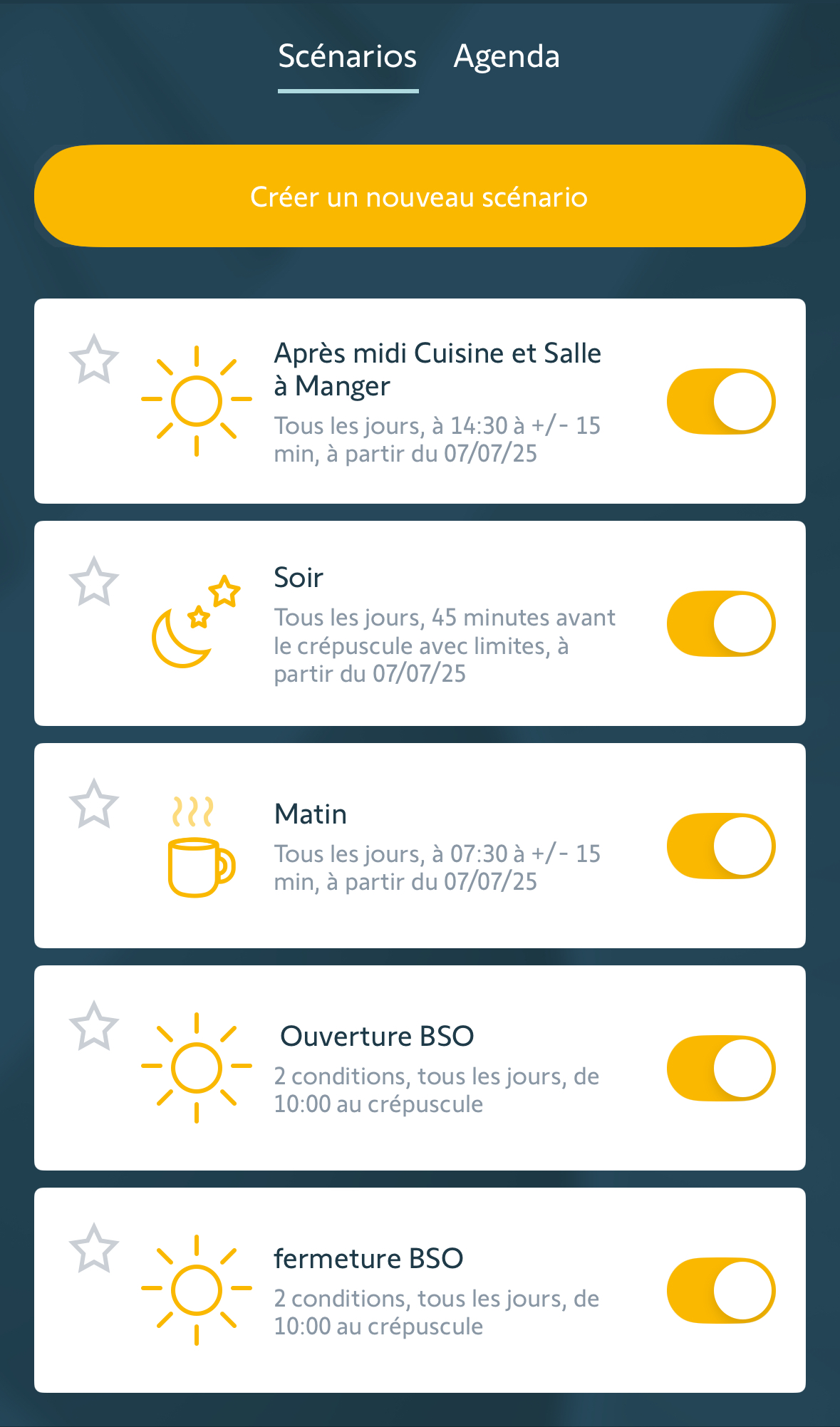Turn off the Soir scenario switch
The image size is (840, 1427).
[x=721, y=623]
